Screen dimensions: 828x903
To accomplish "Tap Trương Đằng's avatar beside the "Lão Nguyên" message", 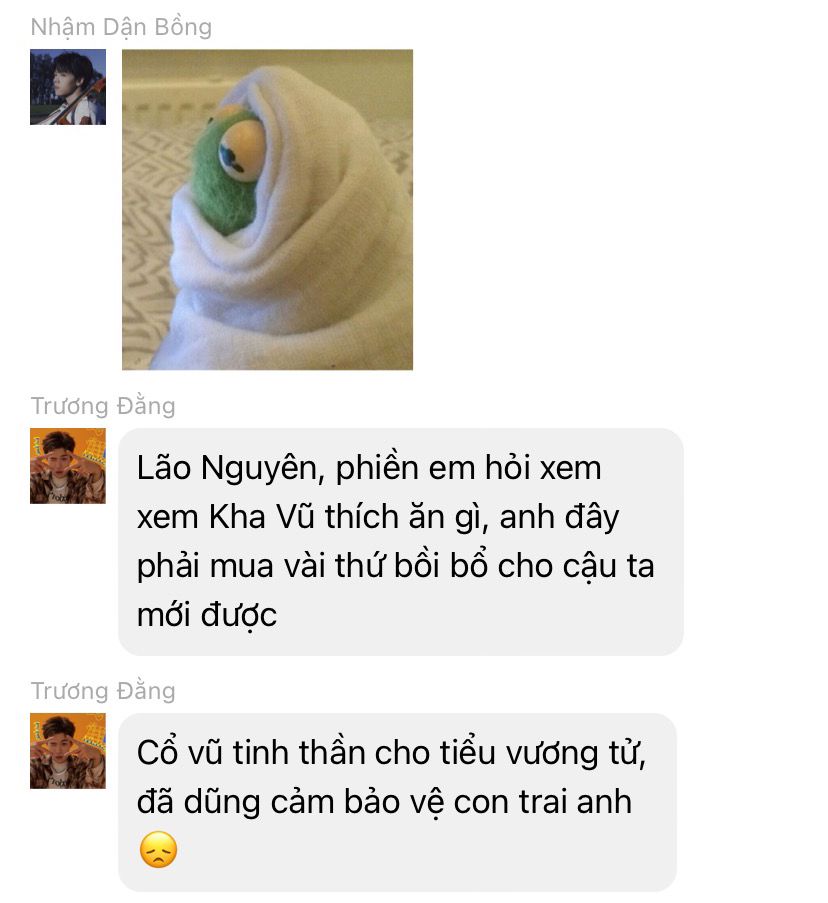I will pos(68,466).
